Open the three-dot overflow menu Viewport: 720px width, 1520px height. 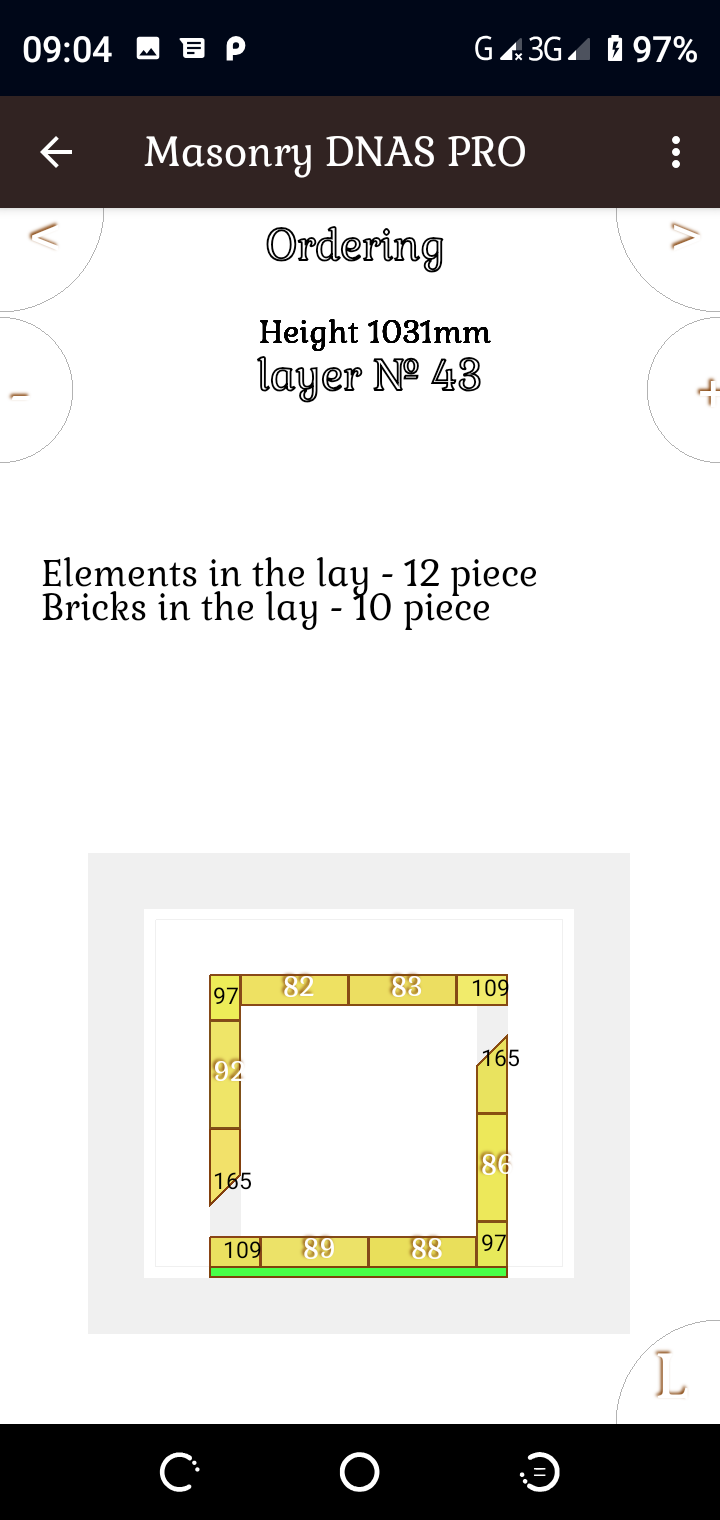pos(676,152)
